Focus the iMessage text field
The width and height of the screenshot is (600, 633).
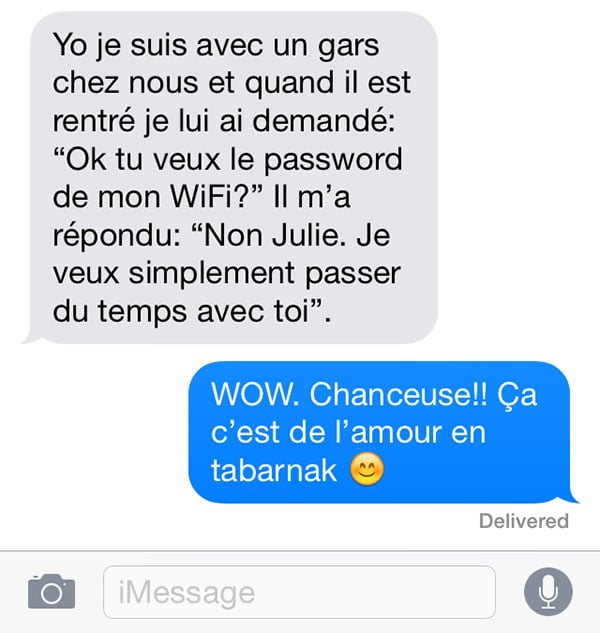pyautogui.click(x=299, y=592)
